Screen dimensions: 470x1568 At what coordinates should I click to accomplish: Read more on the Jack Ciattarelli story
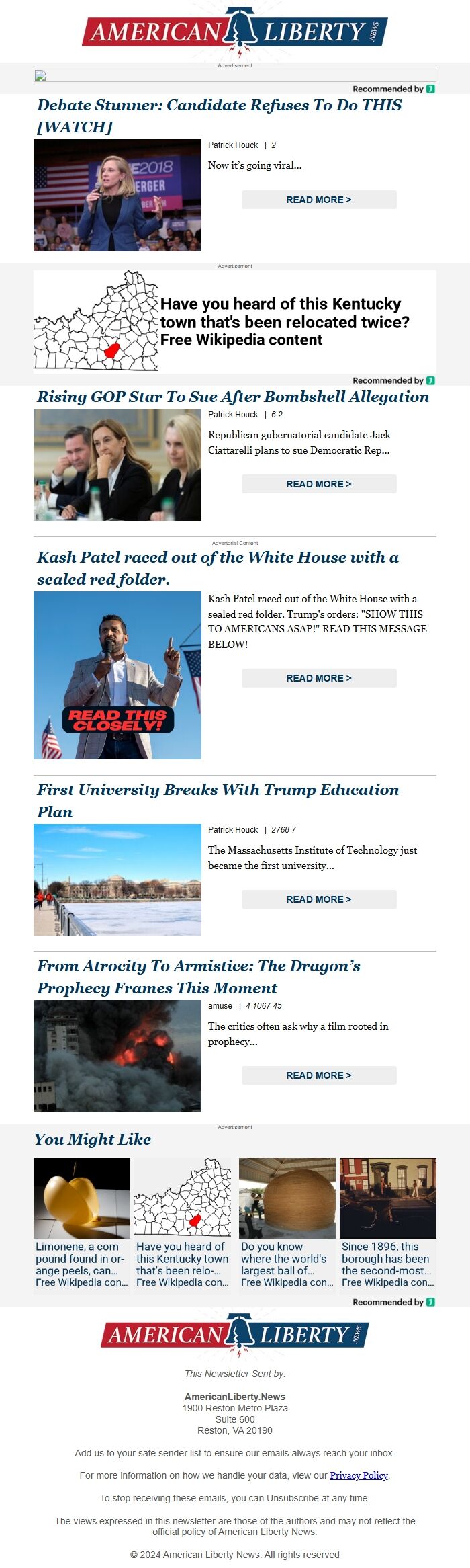point(319,484)
